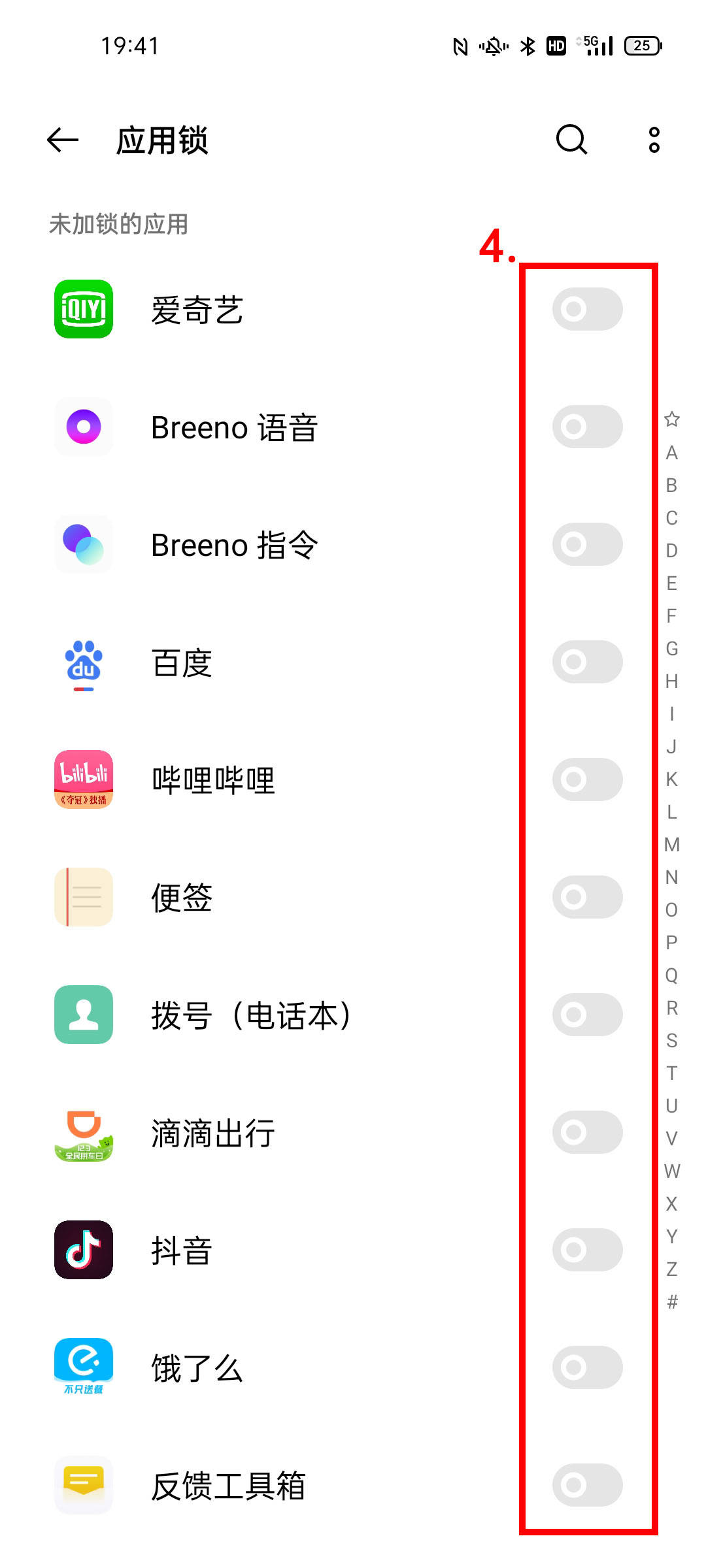Open the 爱奇艺 app icon
This screenshot has height=1568, width=706.
click(x=83, y=310)
